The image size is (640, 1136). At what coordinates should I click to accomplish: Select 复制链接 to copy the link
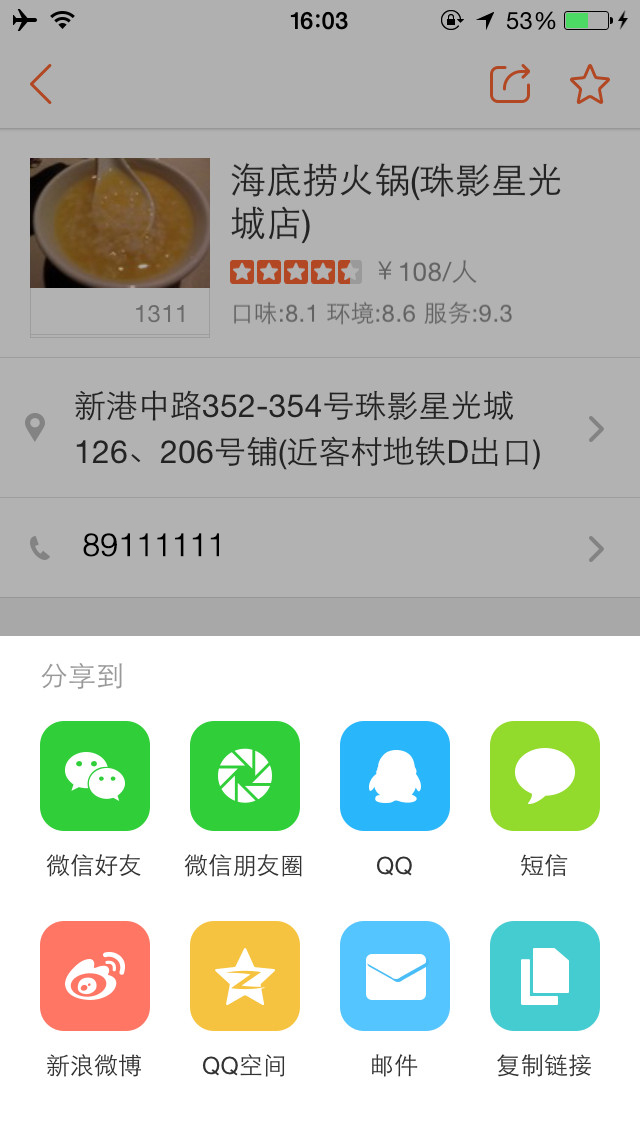[x=545, y=976]
